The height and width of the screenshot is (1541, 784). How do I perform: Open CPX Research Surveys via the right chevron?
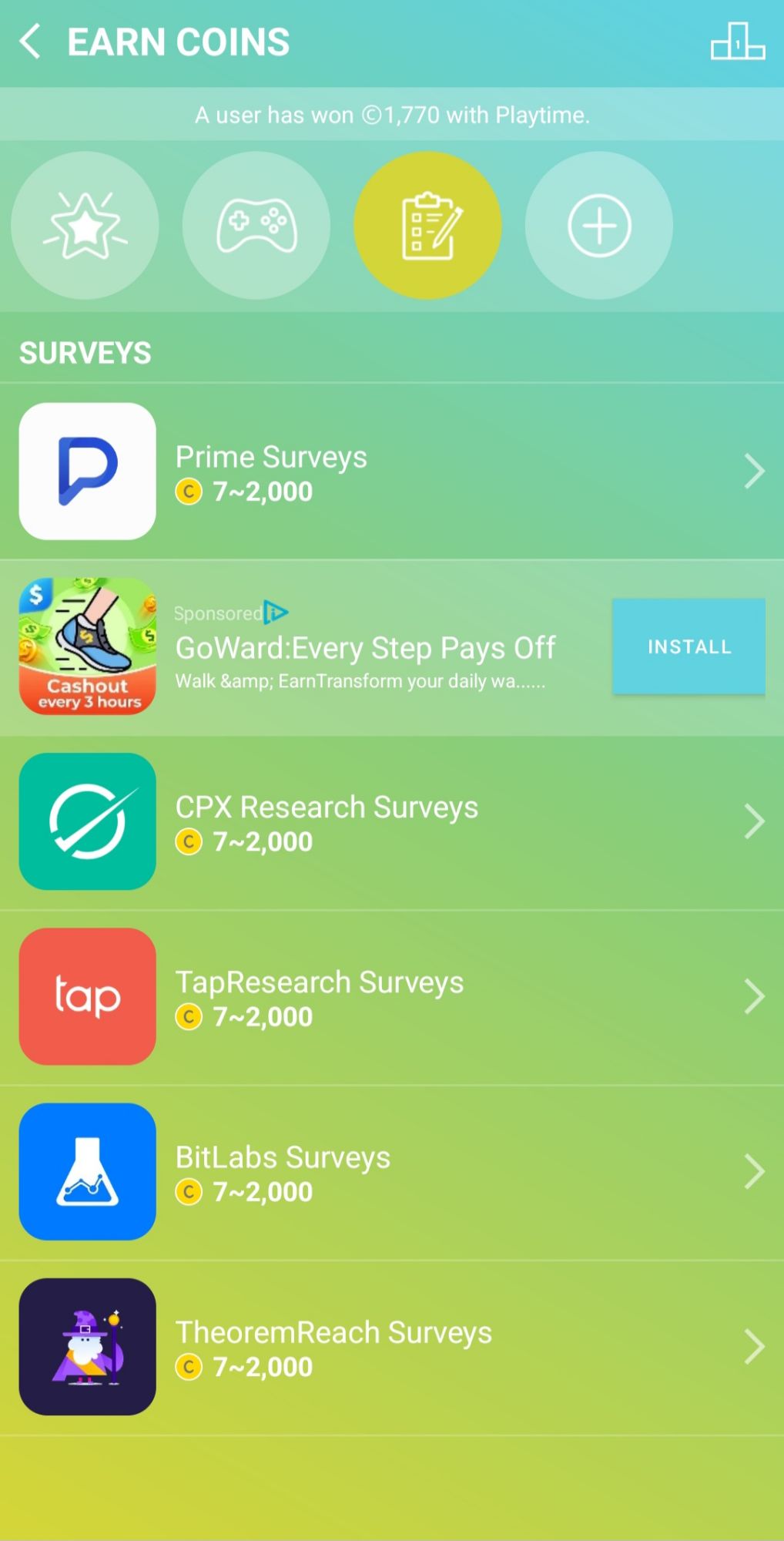pyautogui.click(x=754, y=821)
